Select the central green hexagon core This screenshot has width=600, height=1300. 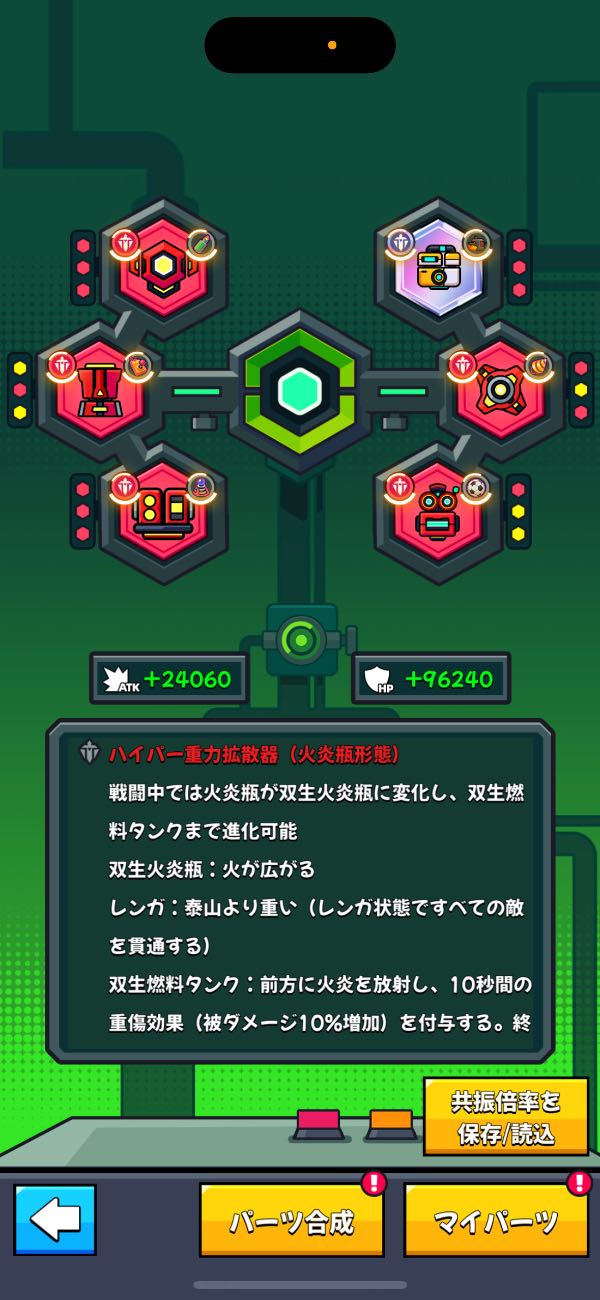[x=299, y=391]
